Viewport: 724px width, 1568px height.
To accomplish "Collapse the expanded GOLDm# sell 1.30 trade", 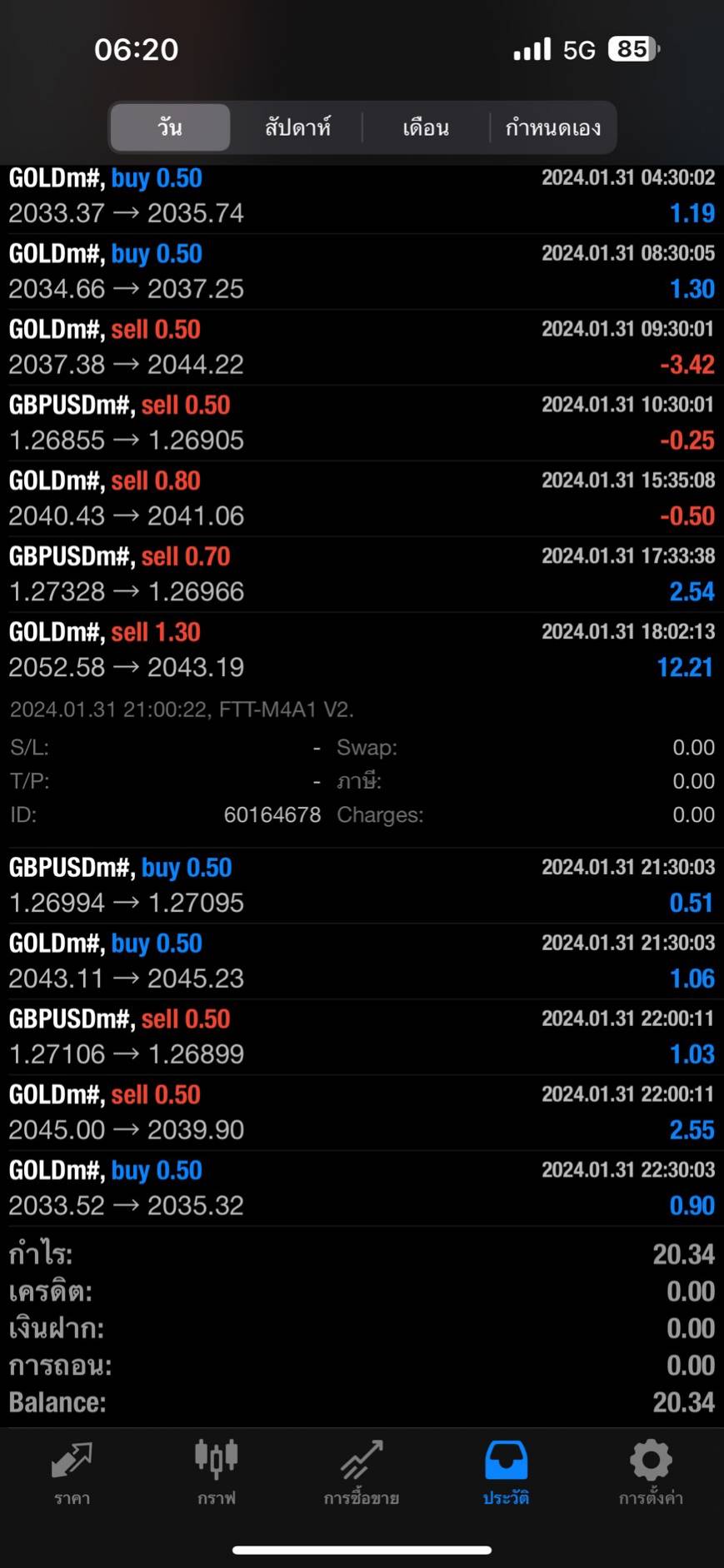I will [x=362, y=650].
